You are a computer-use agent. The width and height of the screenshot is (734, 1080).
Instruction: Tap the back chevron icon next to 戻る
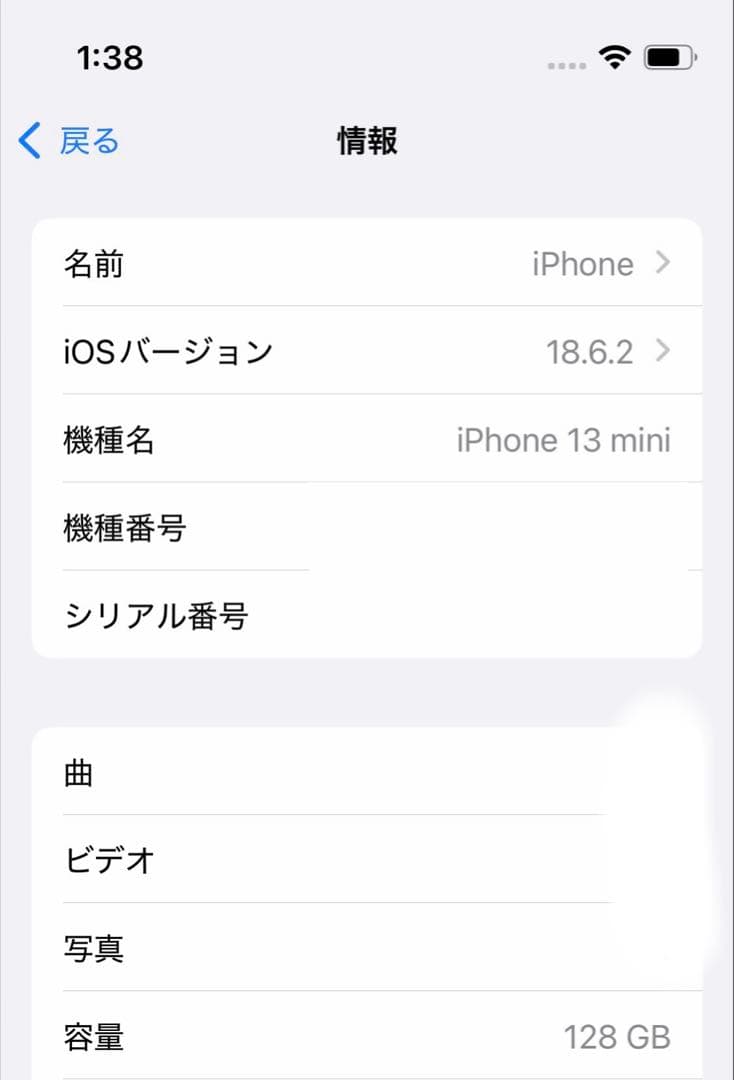coord(25,141)
